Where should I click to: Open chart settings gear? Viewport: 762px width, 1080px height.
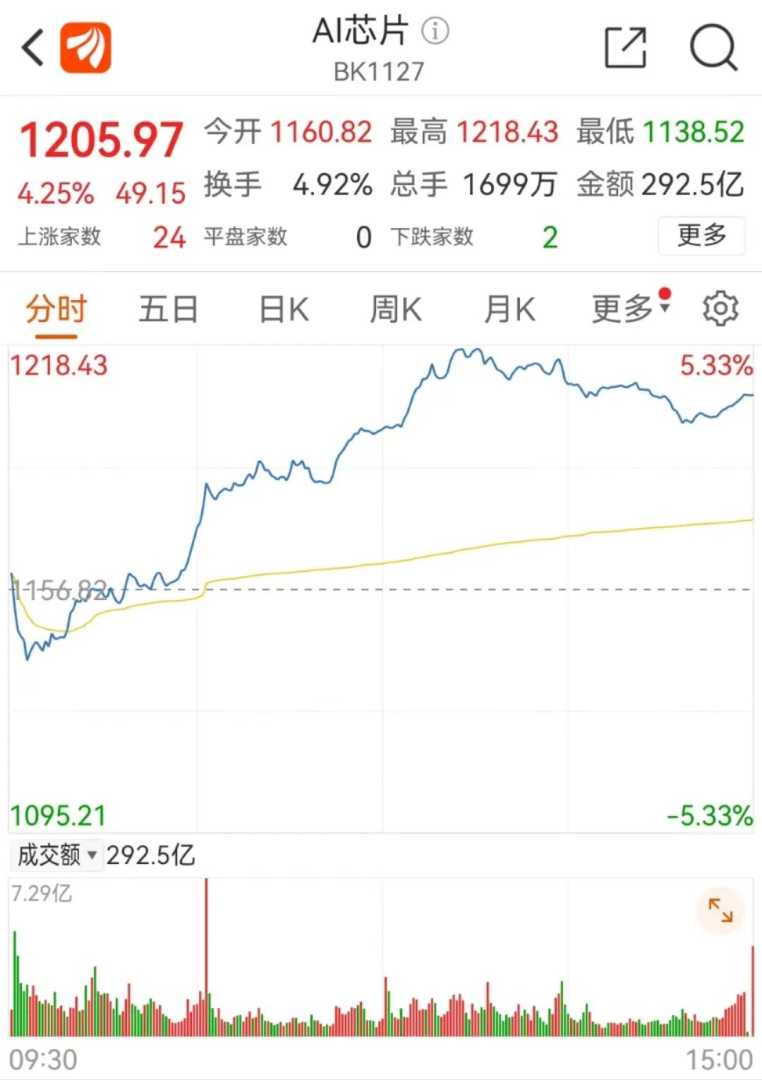720,309
